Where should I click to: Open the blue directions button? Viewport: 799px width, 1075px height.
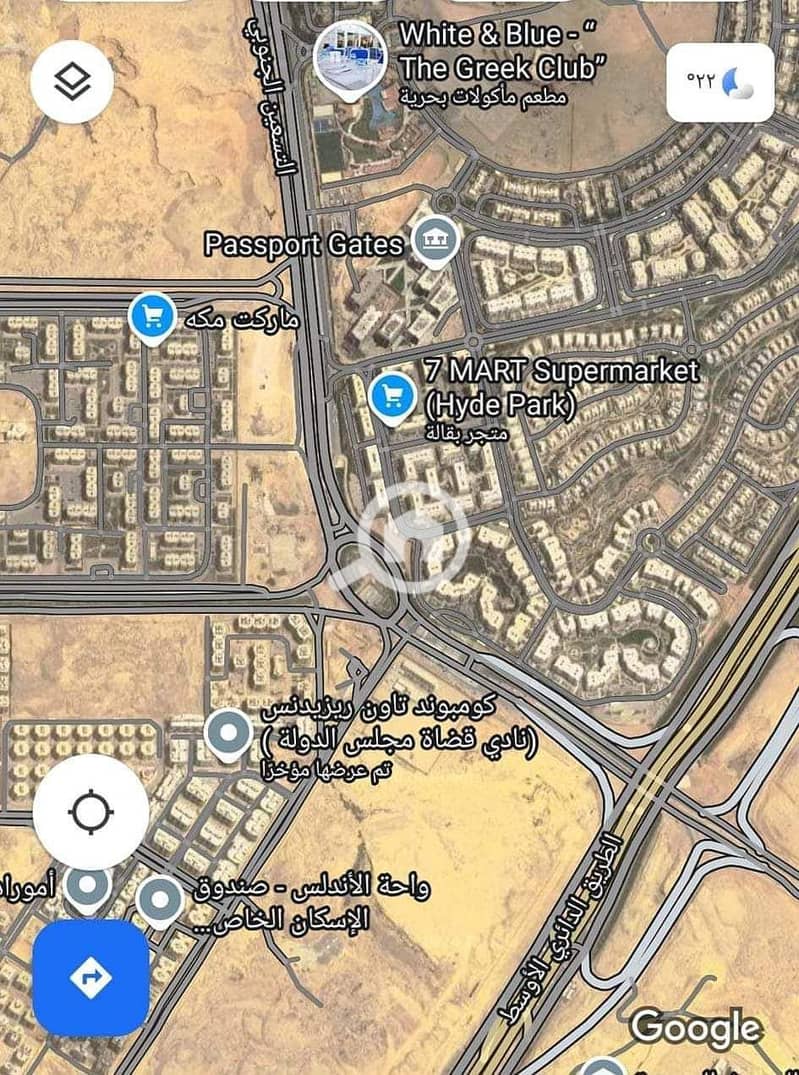(91, 977)
